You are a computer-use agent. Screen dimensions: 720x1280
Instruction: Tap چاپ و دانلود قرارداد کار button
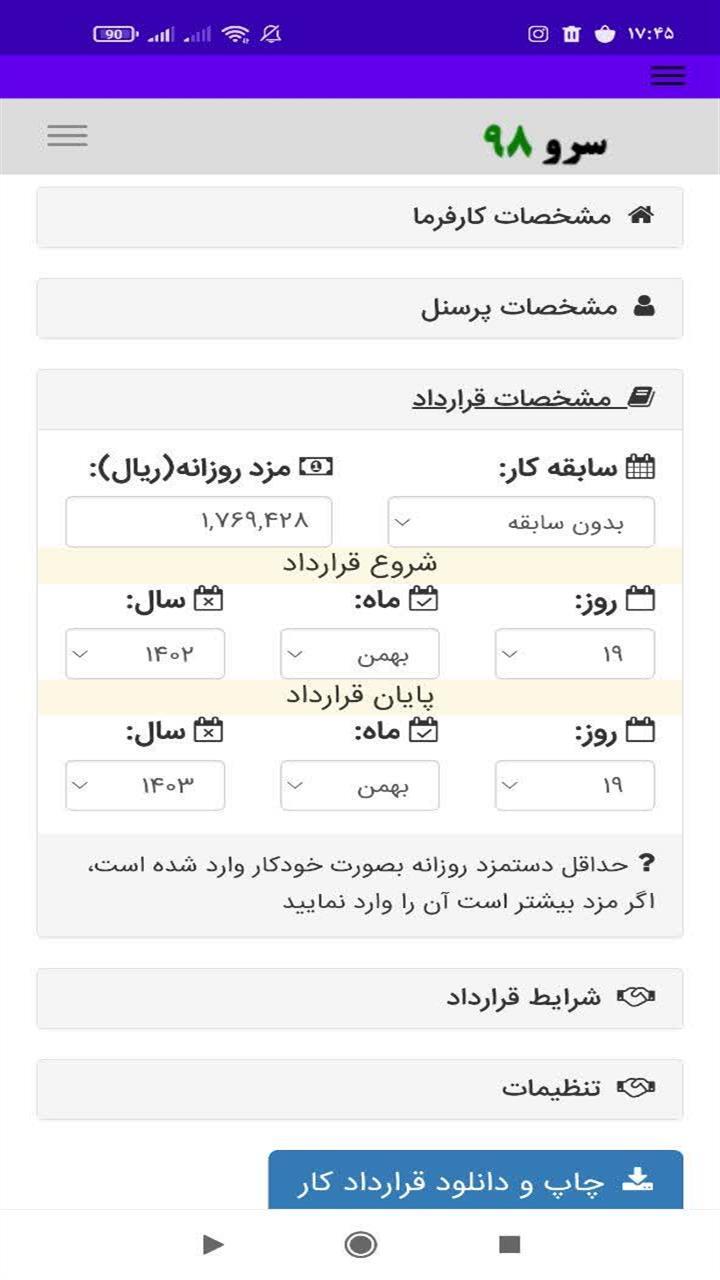pos(475,1181)
